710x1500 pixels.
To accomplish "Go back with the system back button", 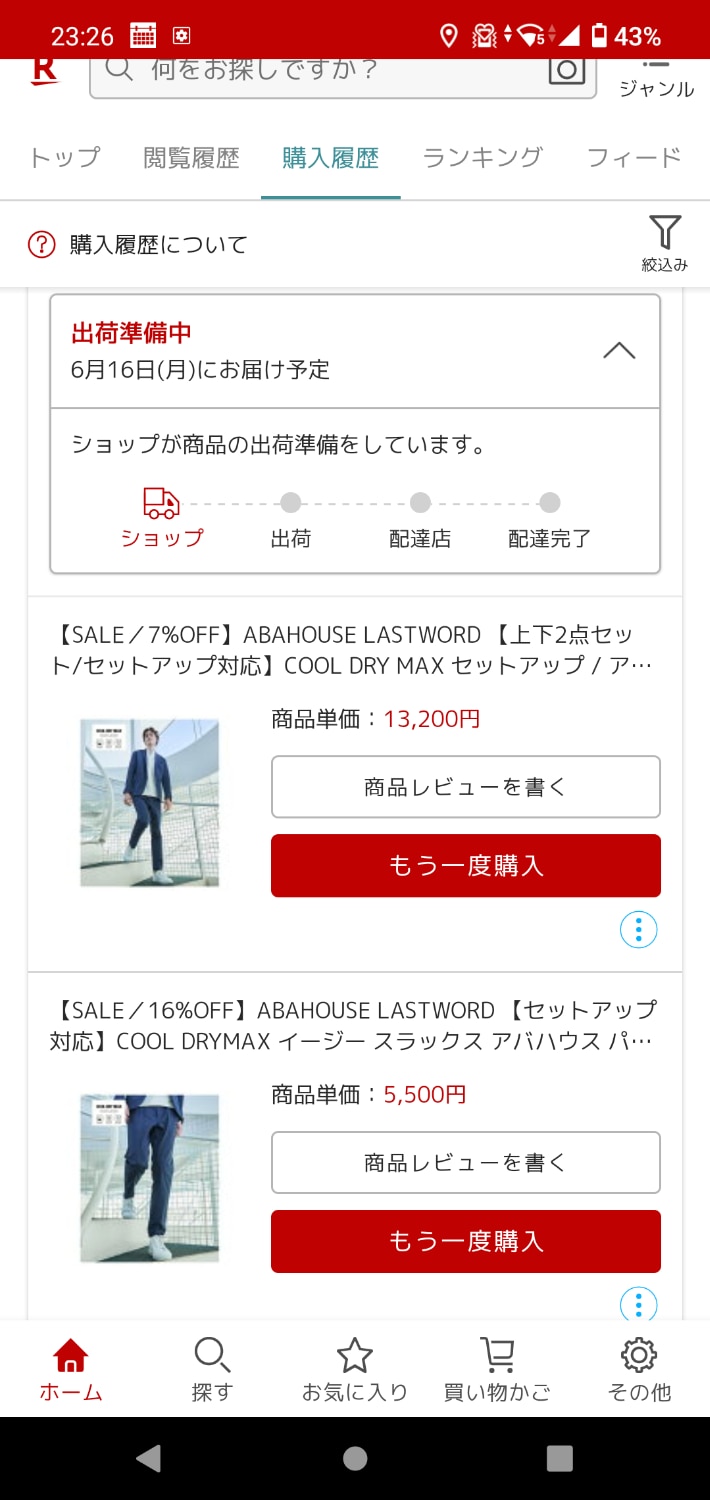I will pyautogui.click(x=148, y=1458).
